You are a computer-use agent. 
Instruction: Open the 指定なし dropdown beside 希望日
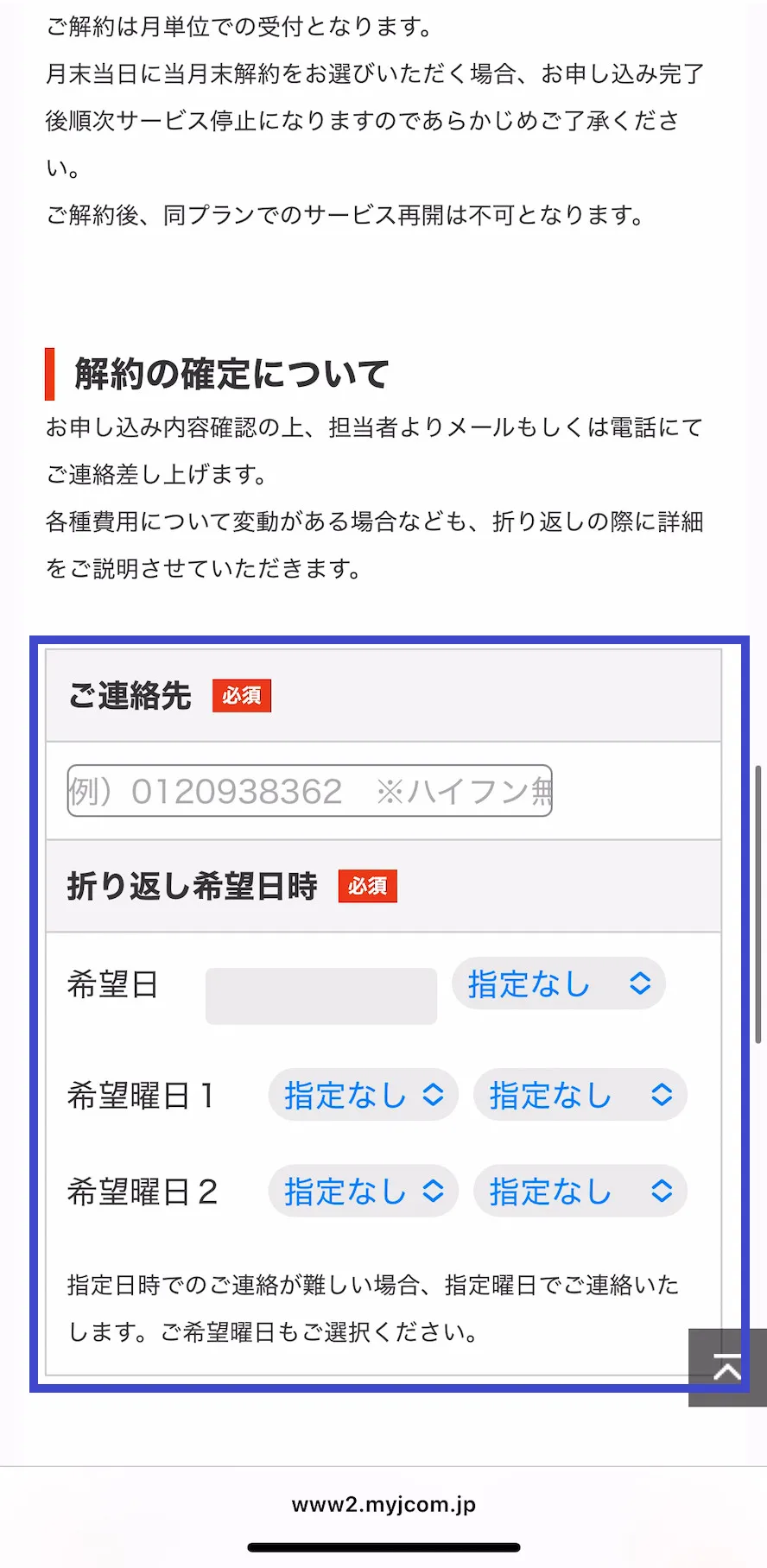coord(558,983)
